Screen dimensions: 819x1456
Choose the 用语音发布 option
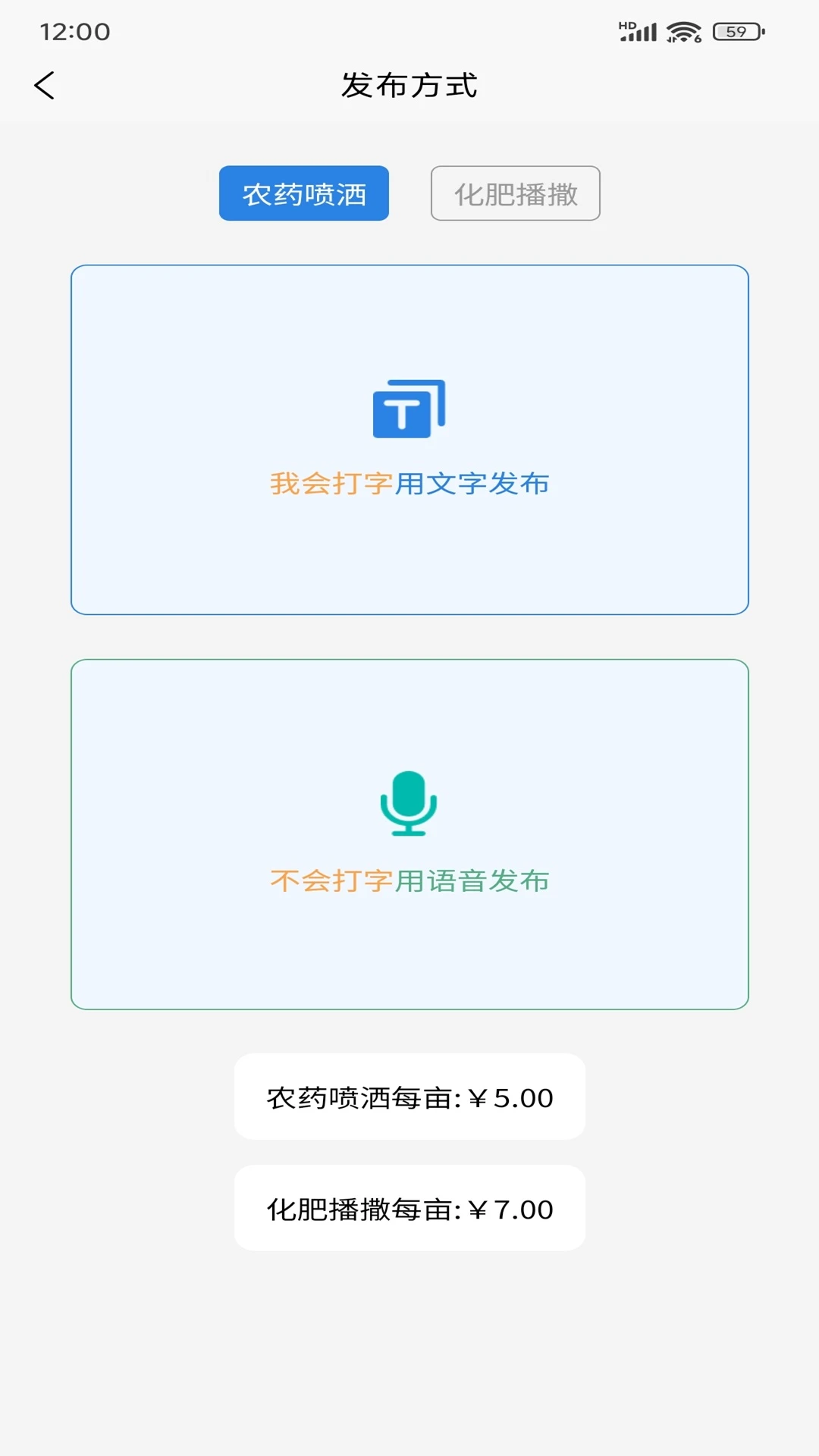coord(408,834)
